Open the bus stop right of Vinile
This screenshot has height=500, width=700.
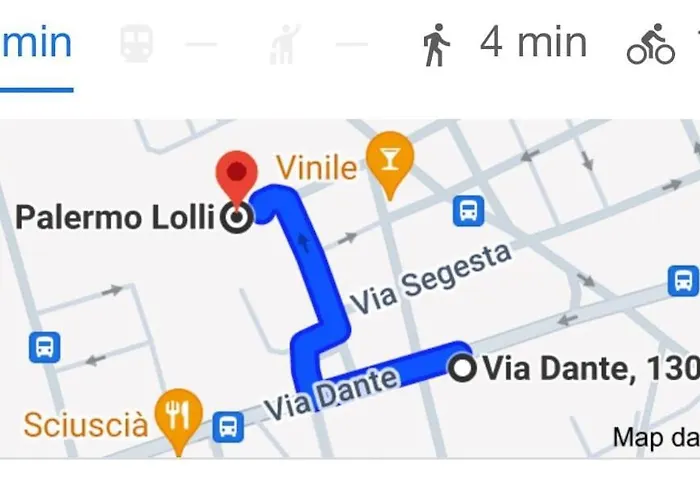pos(468,210)
